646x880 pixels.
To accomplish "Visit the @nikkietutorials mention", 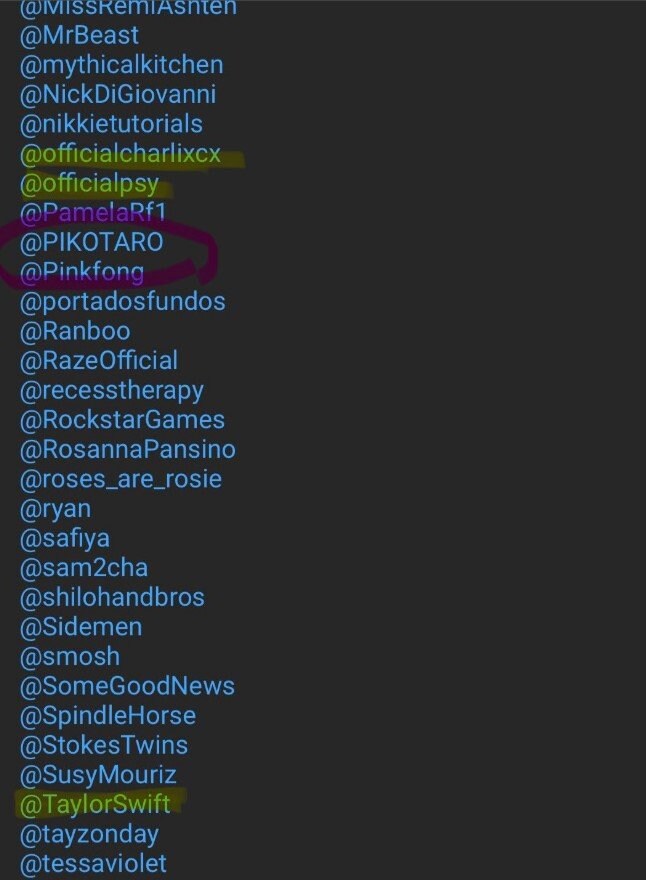I will pos(111,125).
